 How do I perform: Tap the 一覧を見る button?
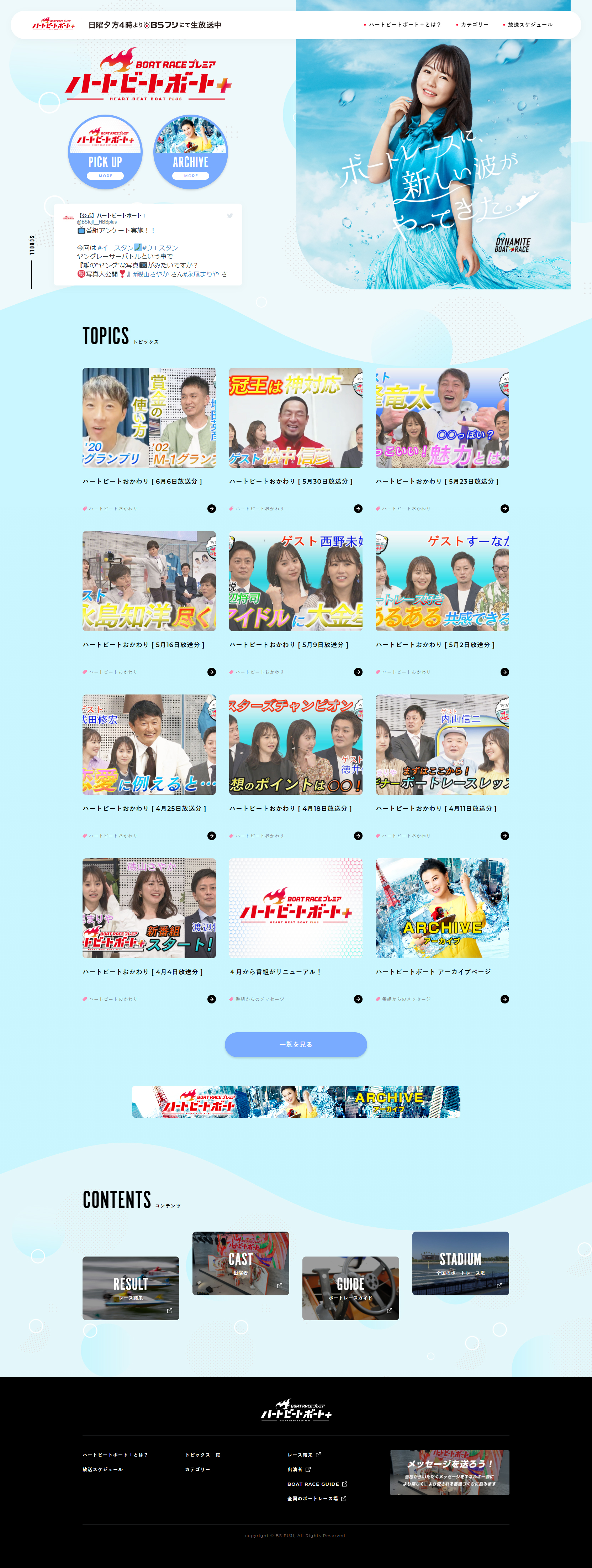[x=296, y=1044]
